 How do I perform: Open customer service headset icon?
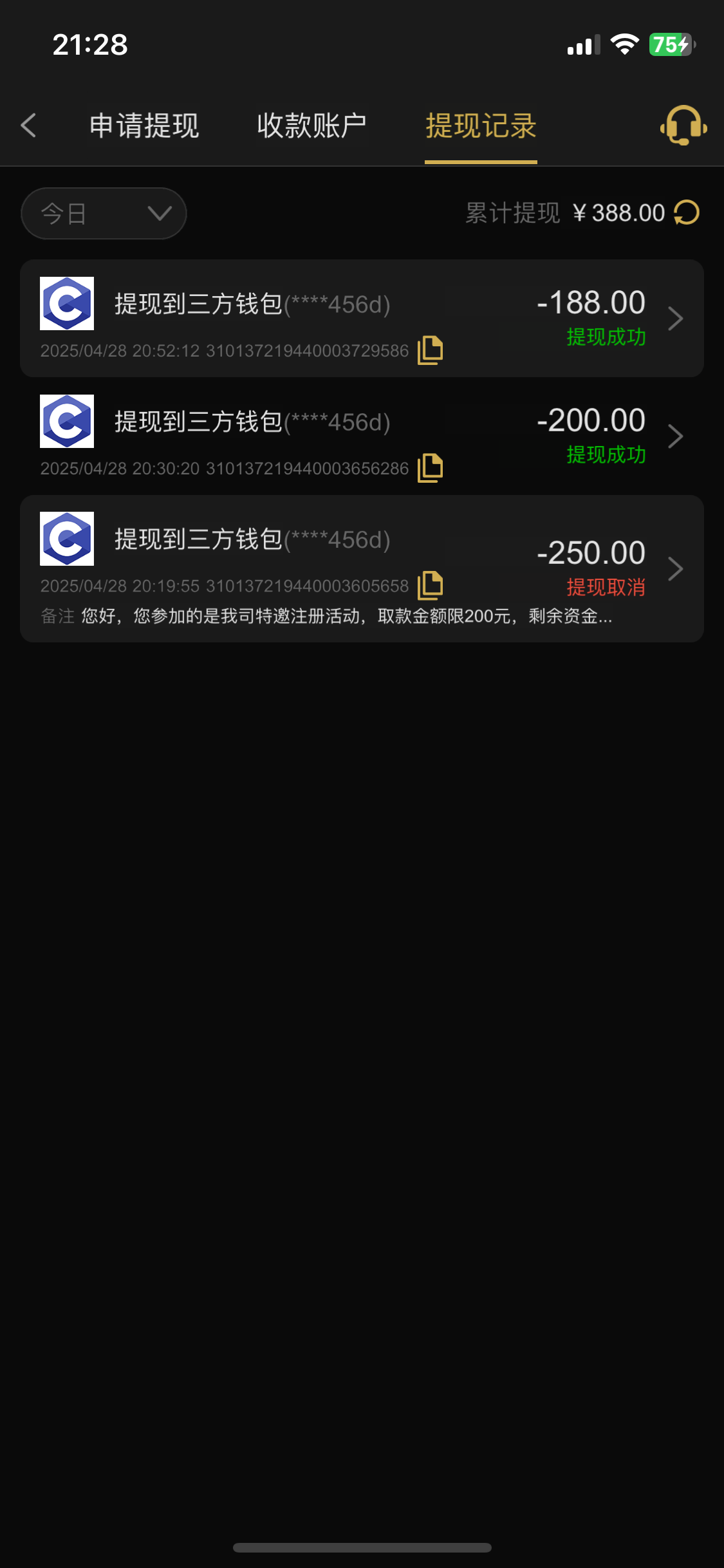(683, 126)
